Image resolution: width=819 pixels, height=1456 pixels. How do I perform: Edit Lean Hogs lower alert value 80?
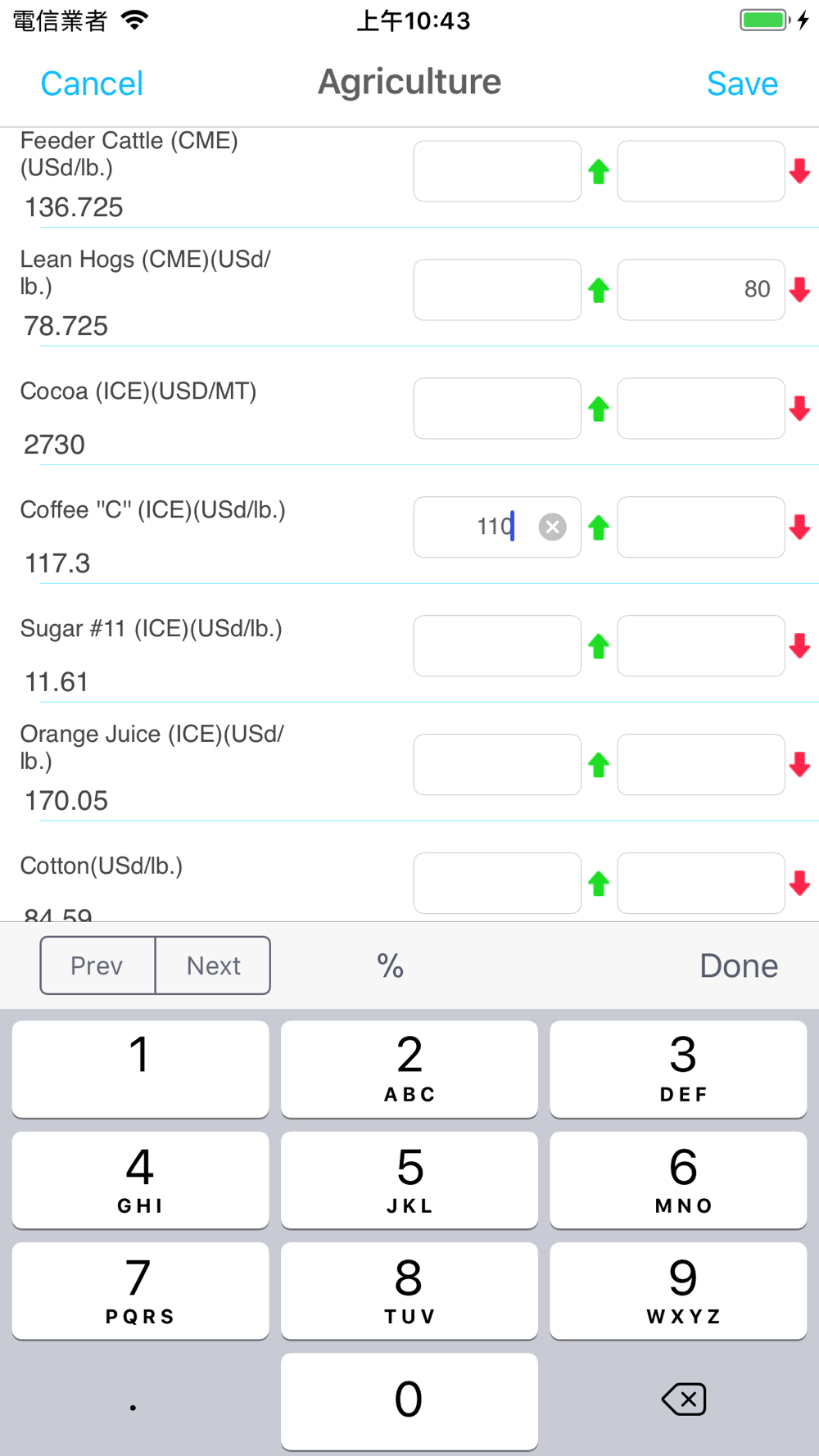(701, 290)
